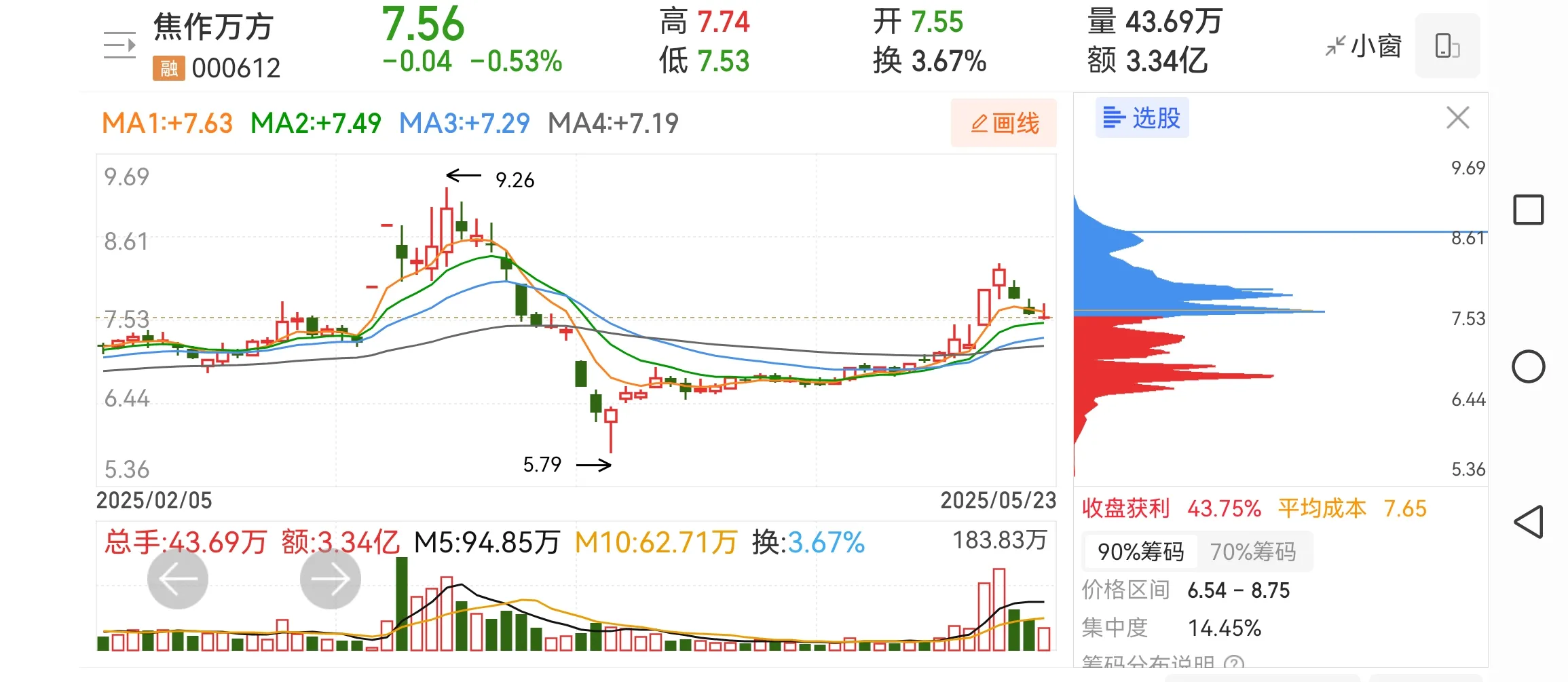Open 筹码分布说明 help info
Viewport: 1568px width, 682px height.
(x=1162, y=662)
